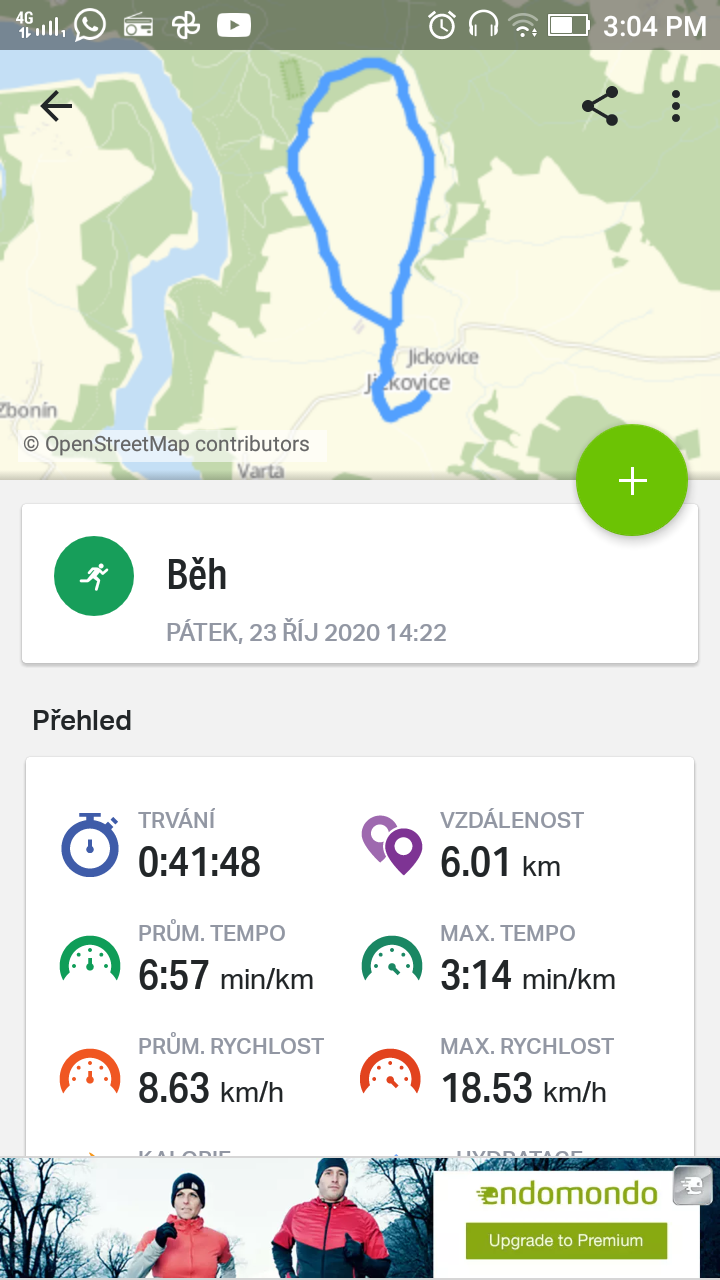Open the Běh workout card
Screen dimensions: 720x1280
(x=360, y=583)
